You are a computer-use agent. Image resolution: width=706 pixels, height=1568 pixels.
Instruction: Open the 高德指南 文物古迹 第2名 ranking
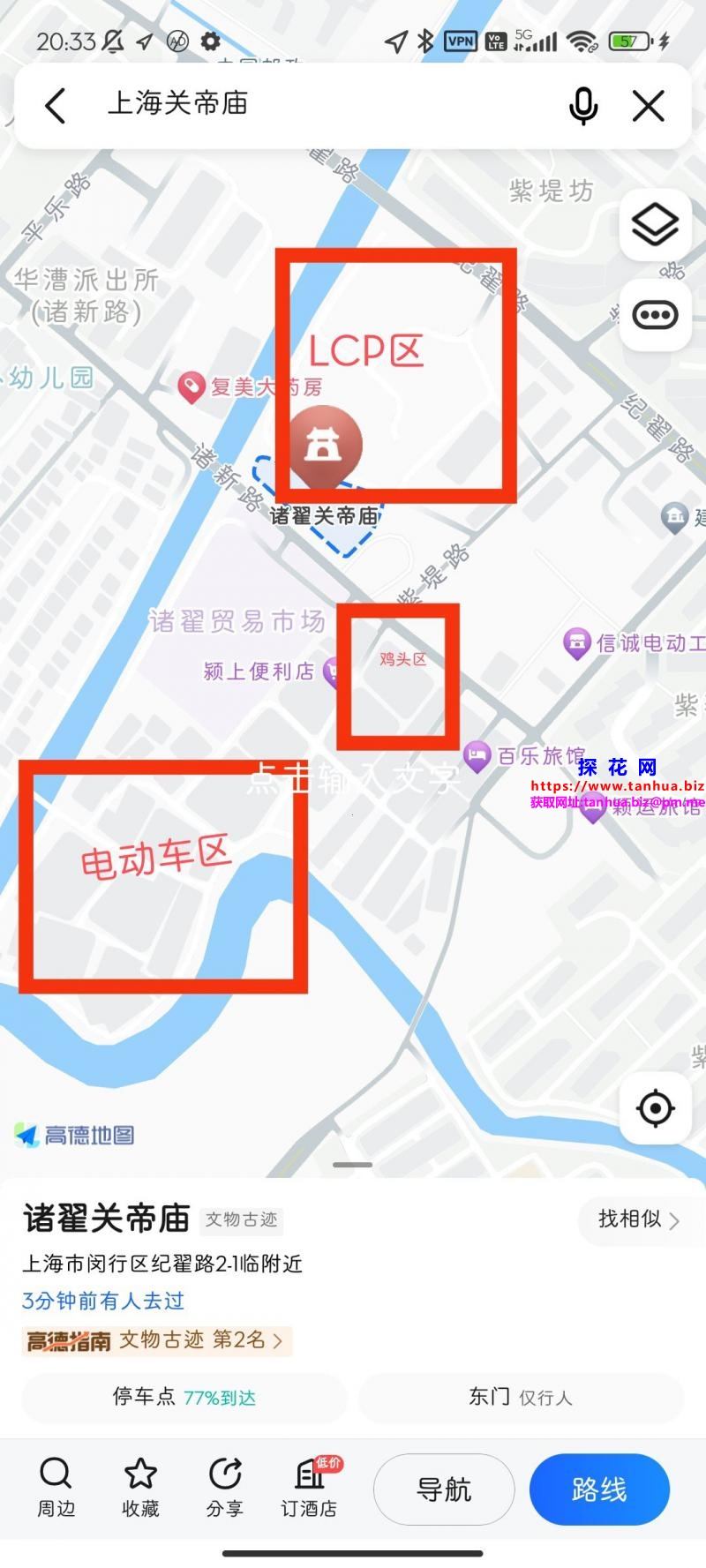pos(156,1340)
